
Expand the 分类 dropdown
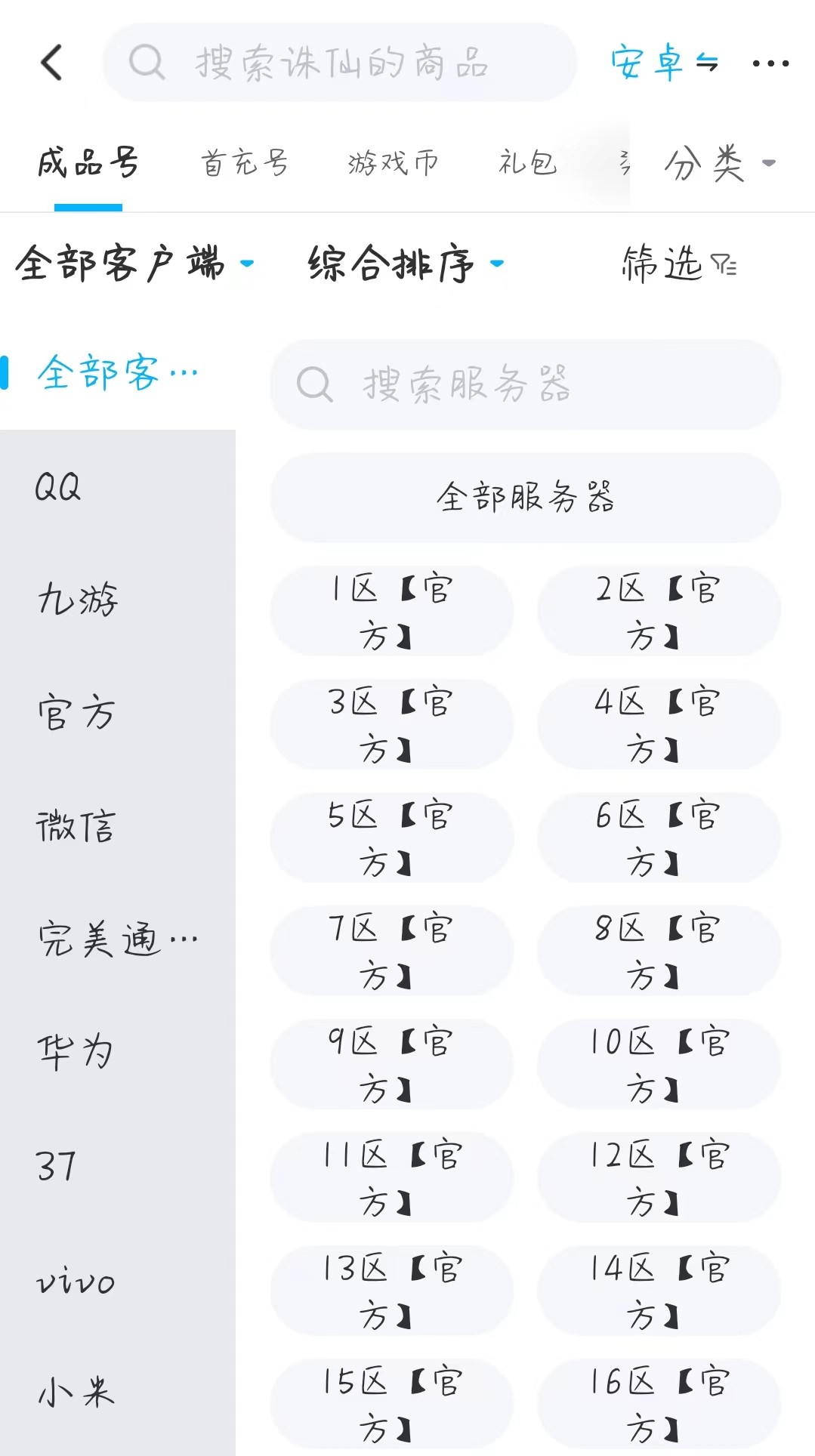[x=718, y=162]
